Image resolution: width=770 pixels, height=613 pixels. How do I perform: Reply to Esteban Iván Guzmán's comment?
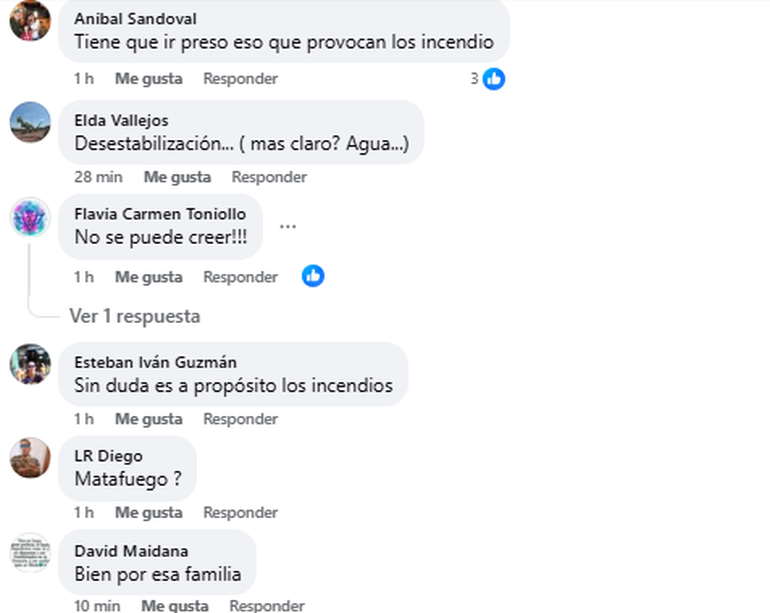coord(240,419)
